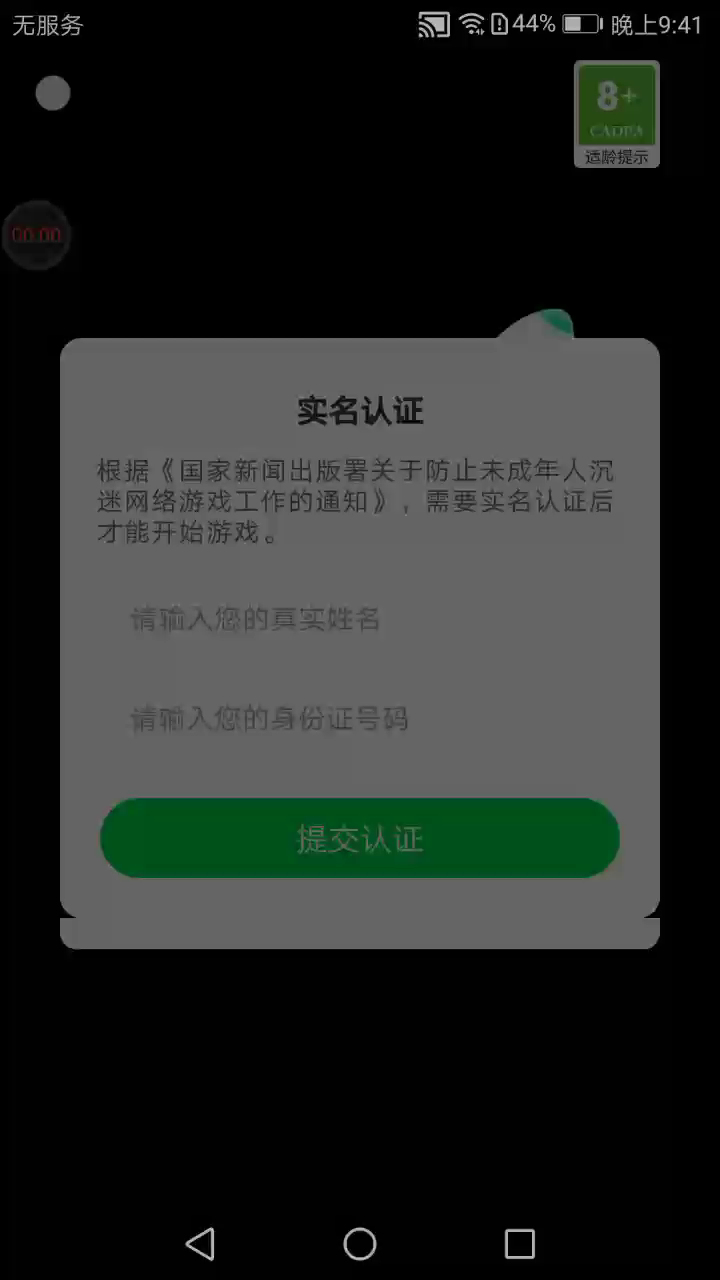720x1280 pixels.
Task: Open the 8+ 适龄提示 age rating notice
Action: click(x=616, y=114)
